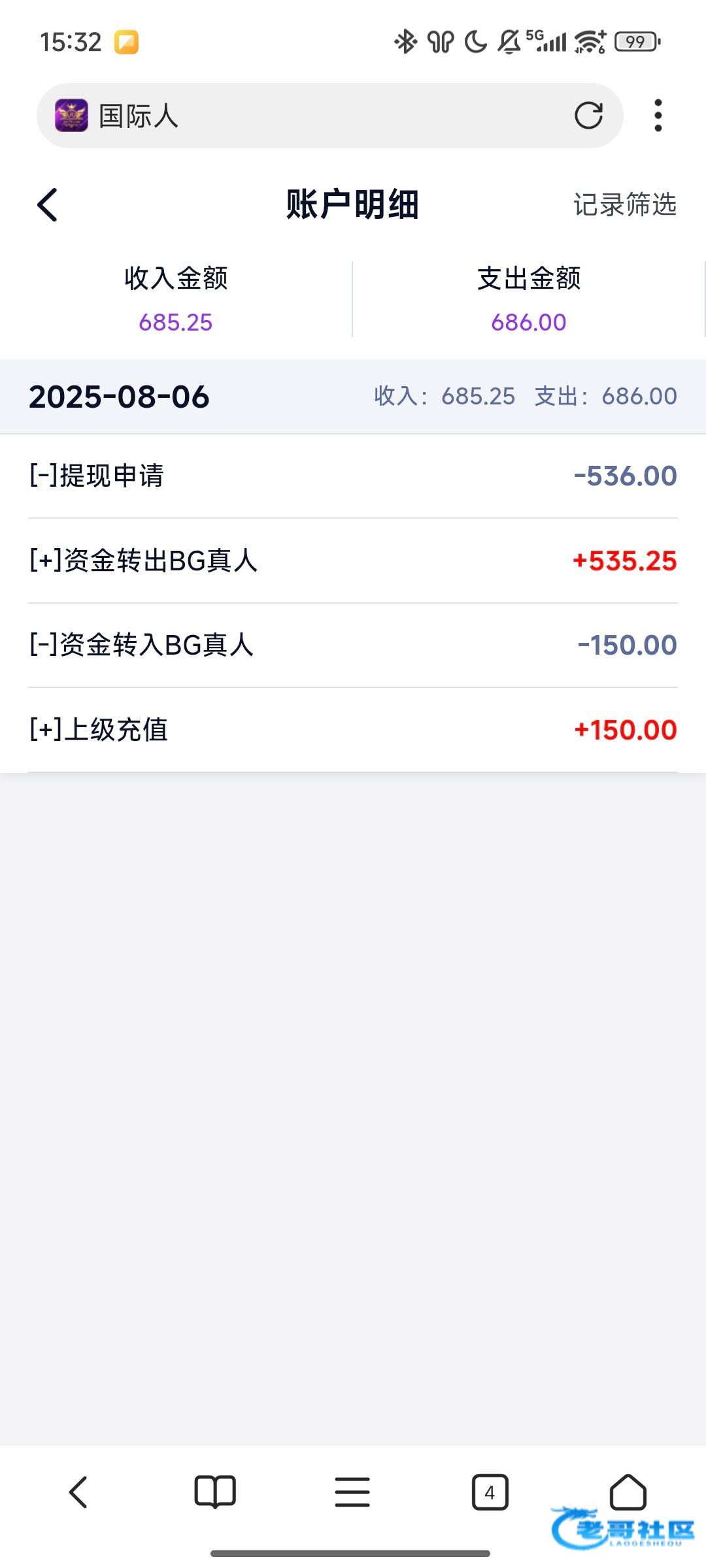Image resolution: width=706 pixels, height=1568 pixels.
Task: Open the 提现申请 transaction row
Action: coord(353,476)
